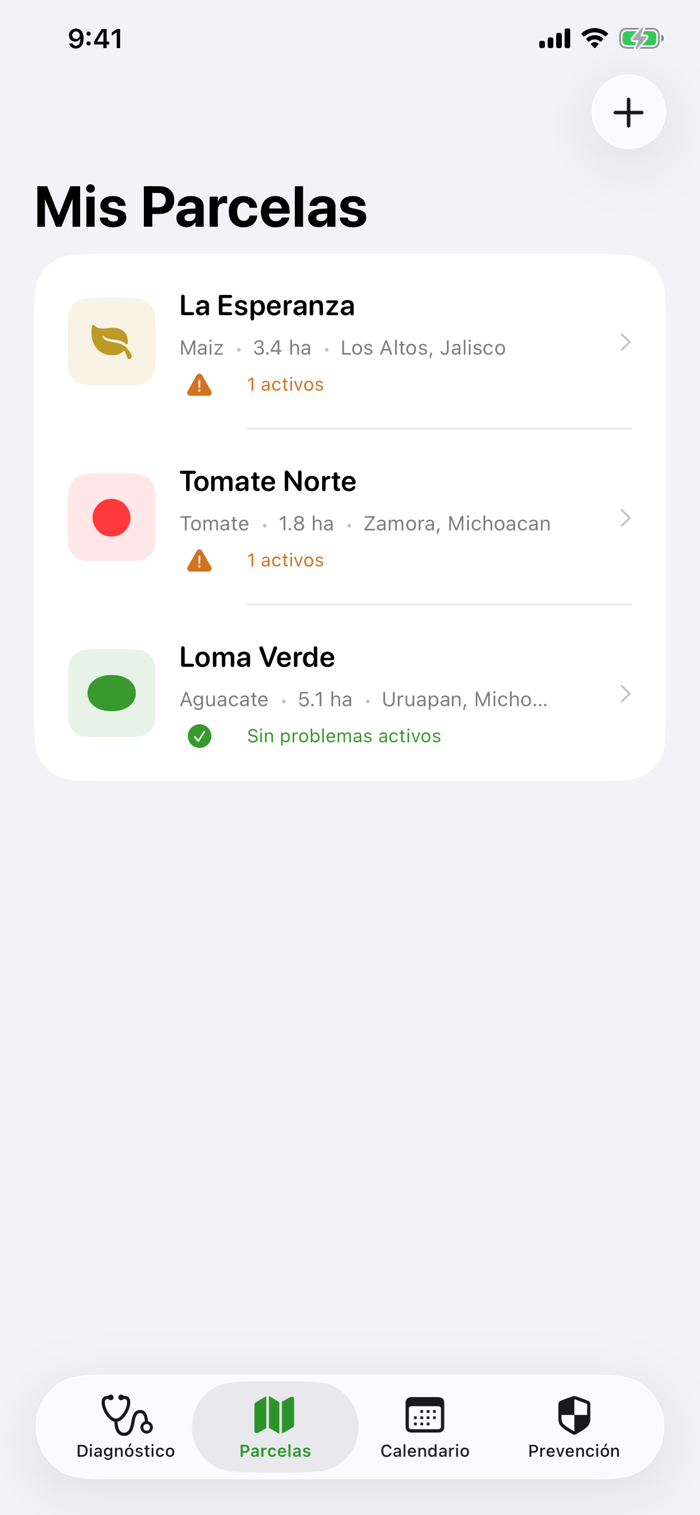Switch to the Diagnóstico tab
This screenshot has width=700, height=1515.
point(126,1426)
